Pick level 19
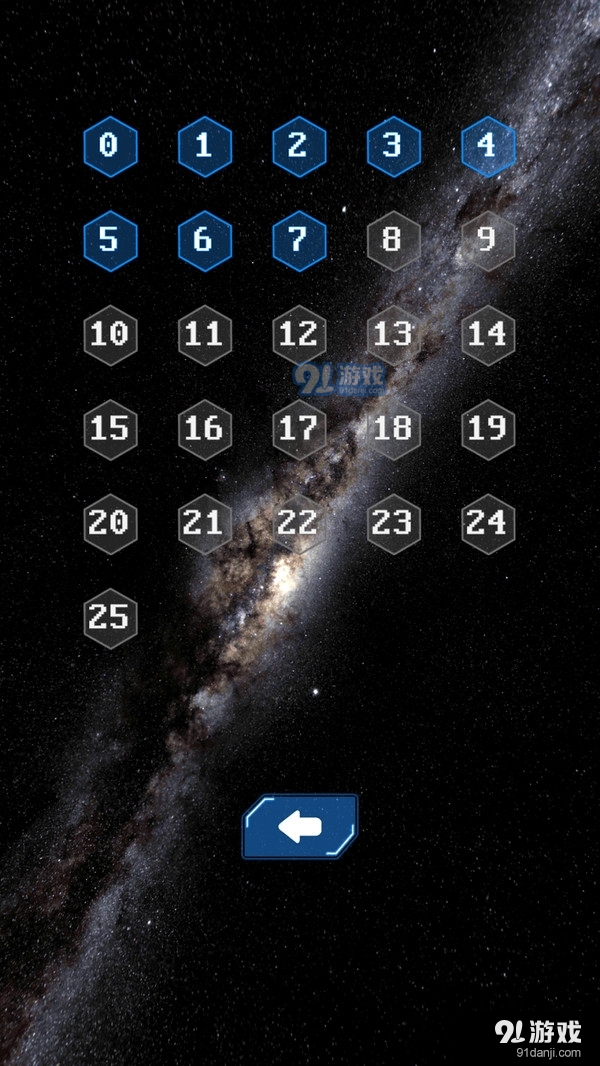Screen dimensions: 600x1066 point(488,430)
